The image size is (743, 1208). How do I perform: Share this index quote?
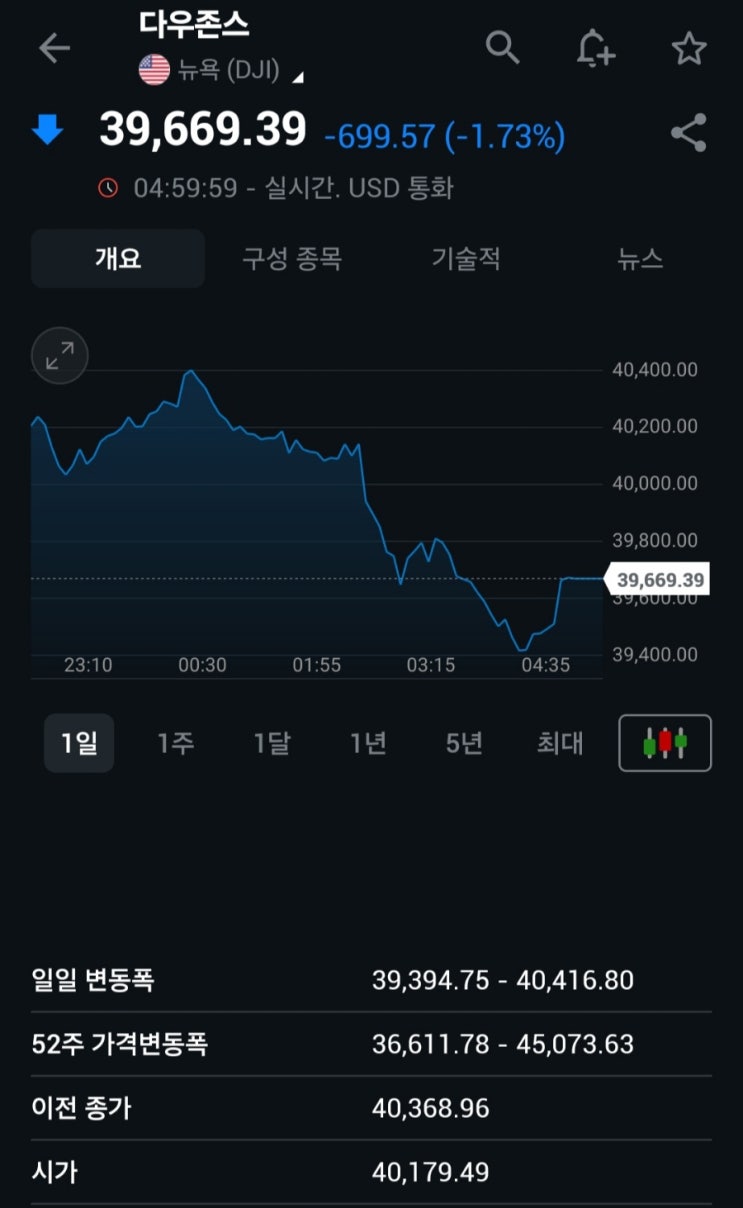click(688, 134)
